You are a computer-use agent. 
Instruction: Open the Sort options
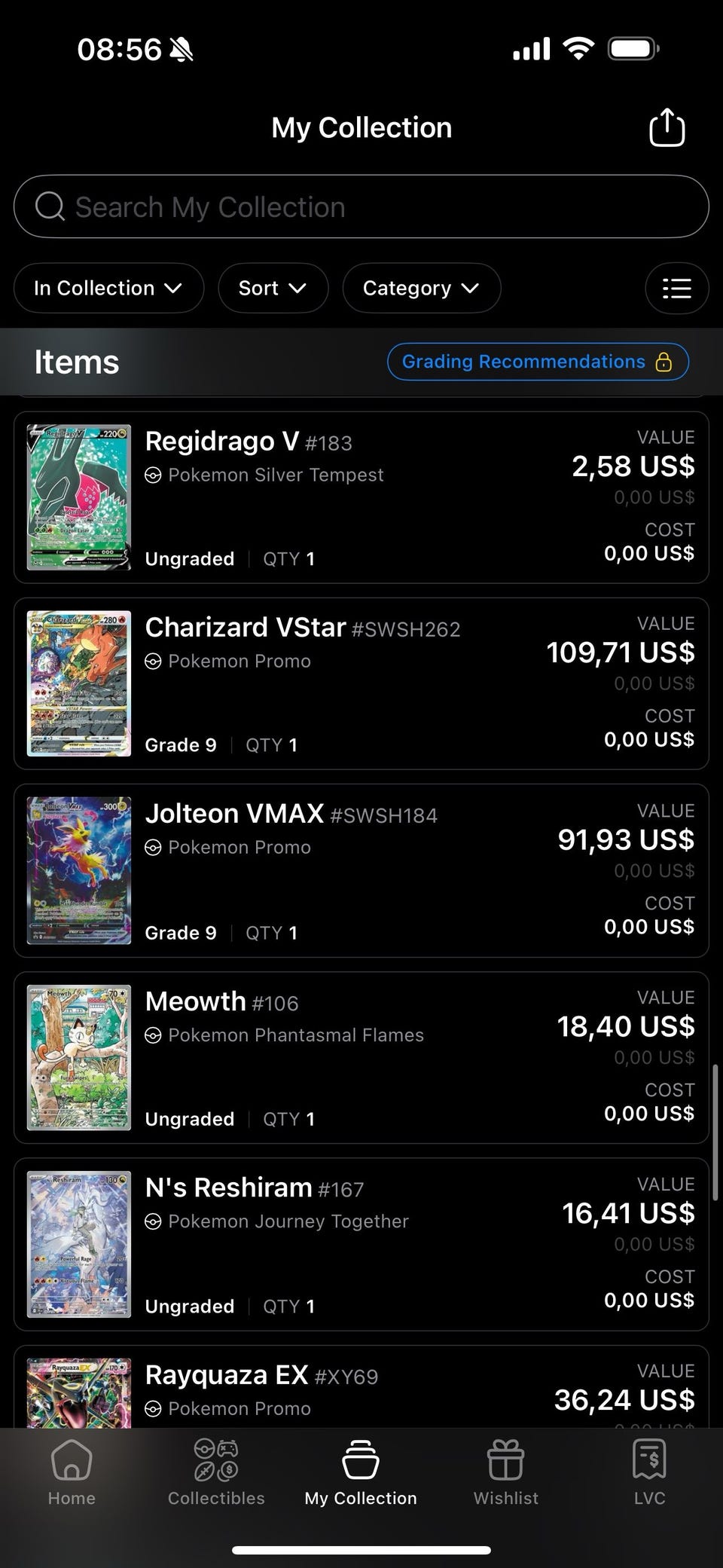pos(273,288)
